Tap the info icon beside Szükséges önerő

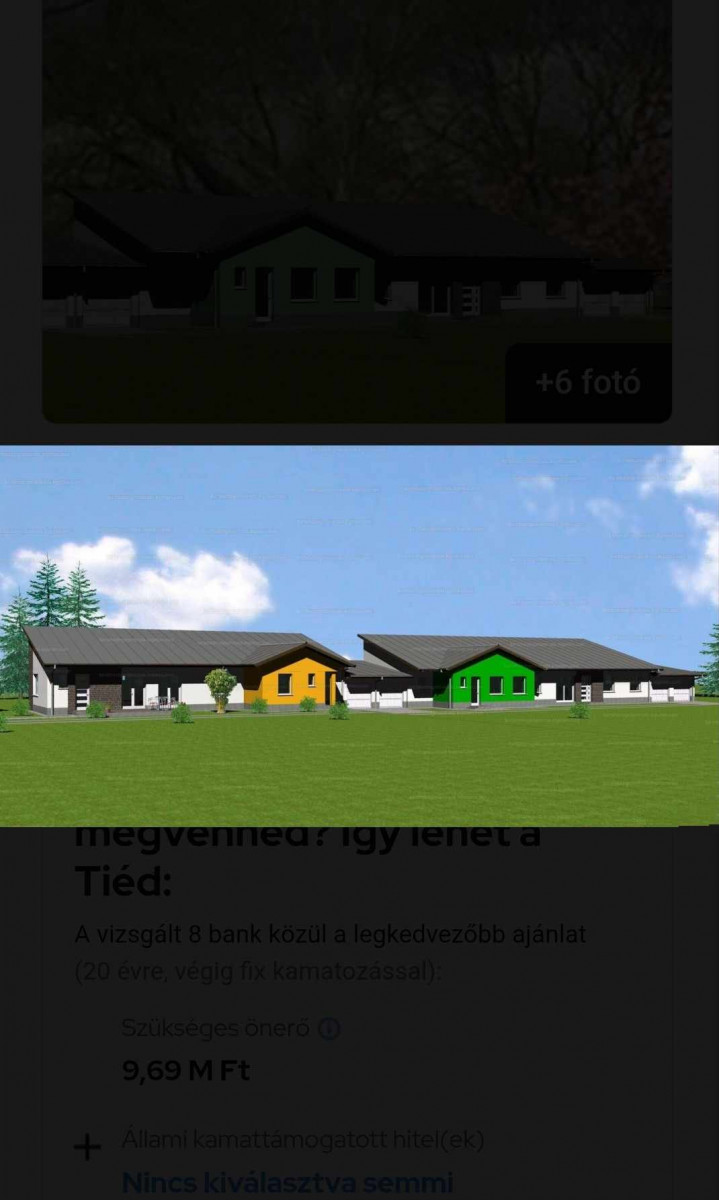328,1029
